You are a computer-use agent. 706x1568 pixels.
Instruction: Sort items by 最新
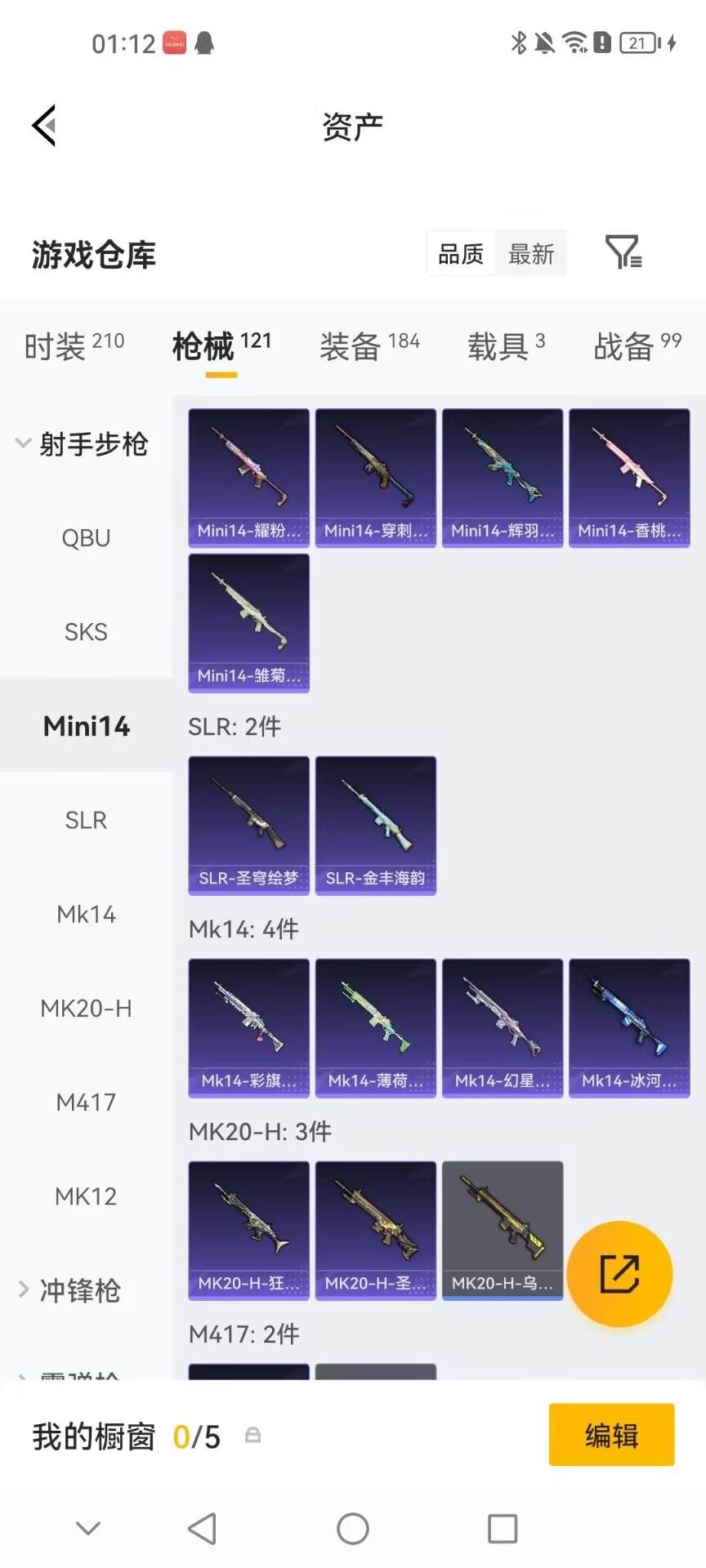pyautogui.click(x=531, y=254)
